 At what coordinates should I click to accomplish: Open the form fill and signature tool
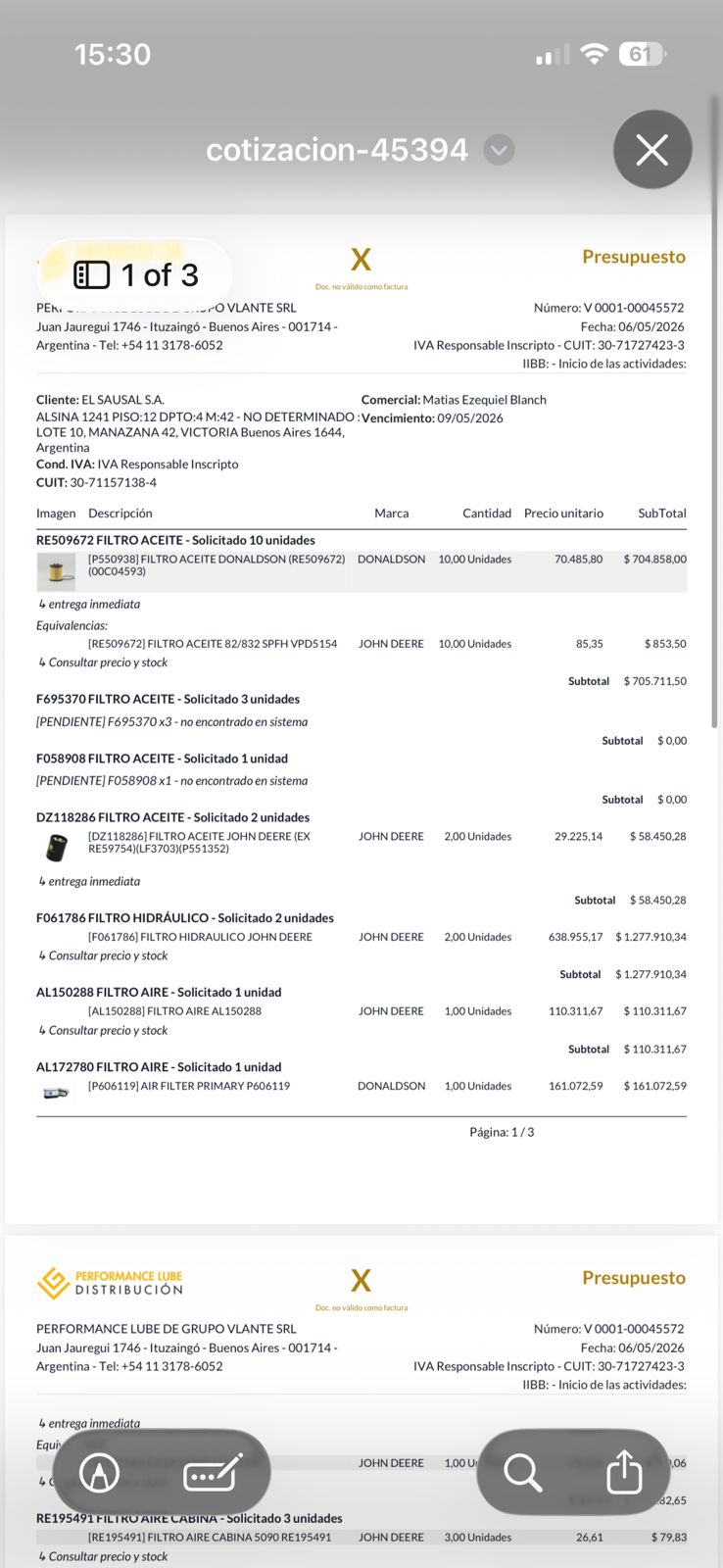[213, 1472]
